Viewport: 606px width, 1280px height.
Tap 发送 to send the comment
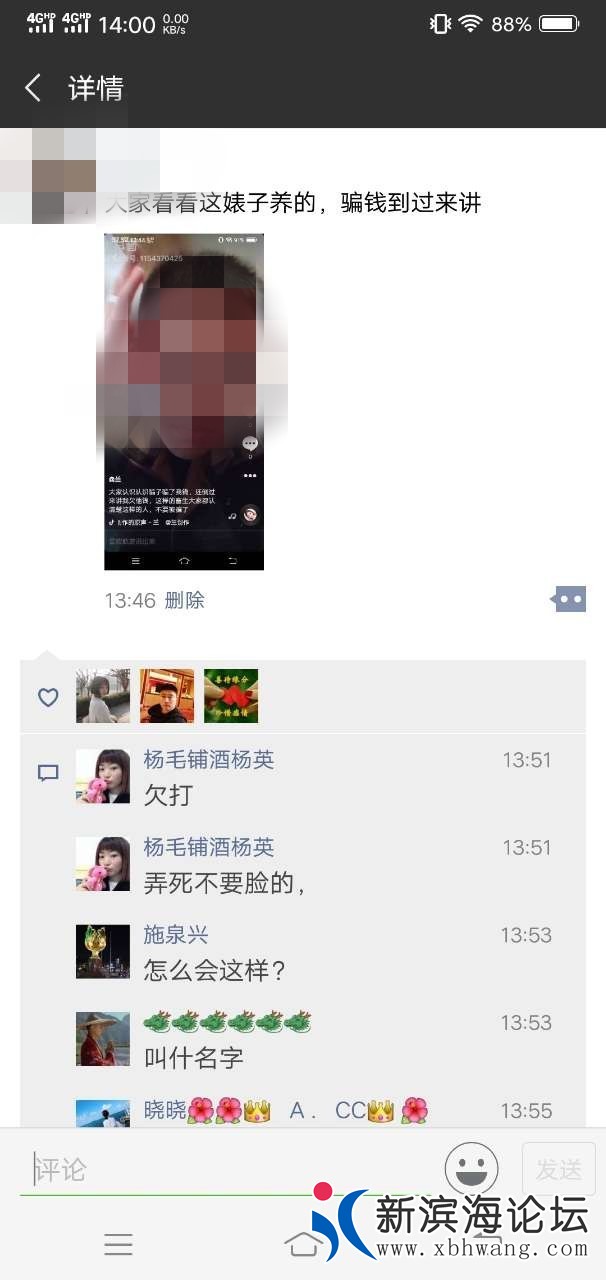(x=558, y=1168)
